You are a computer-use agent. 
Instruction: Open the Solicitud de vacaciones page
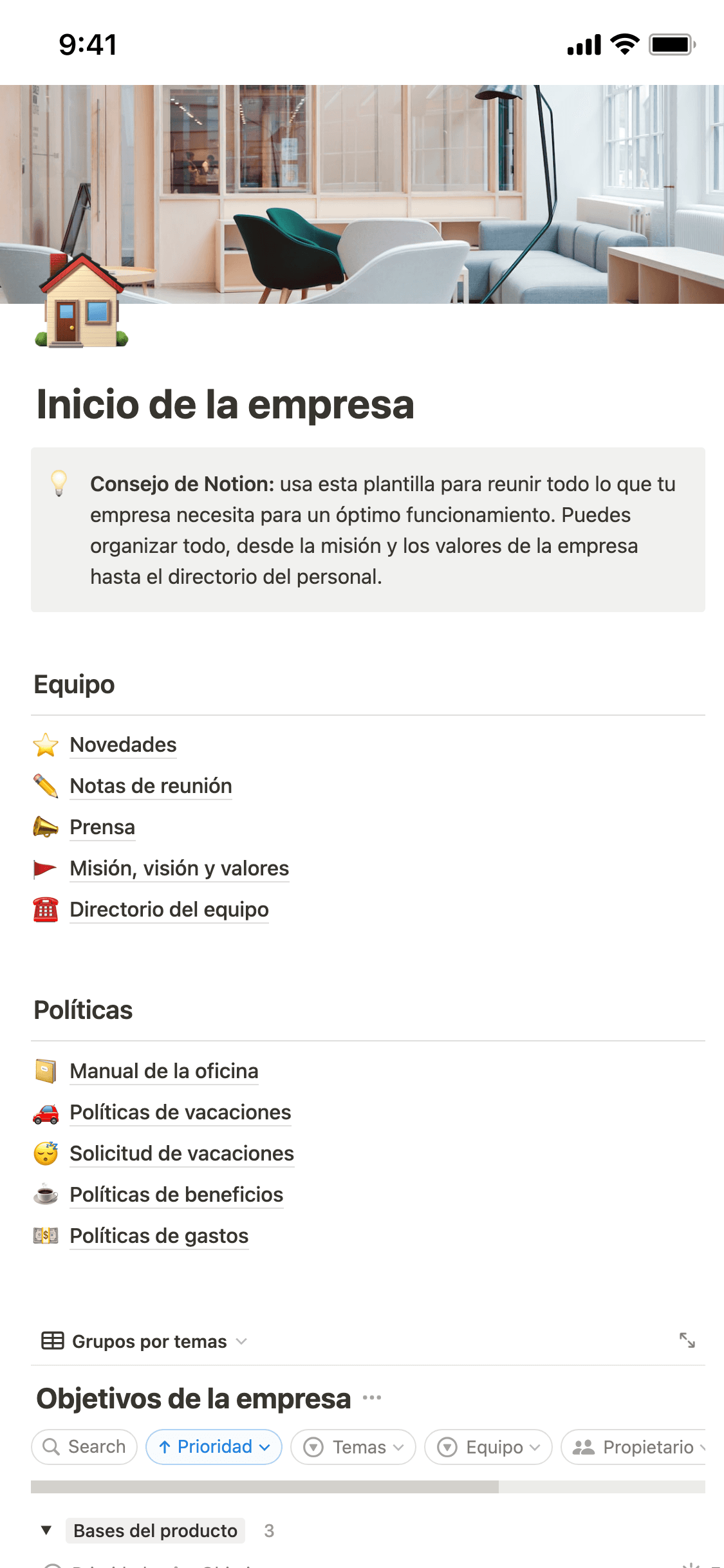[x=181, y=1153]
